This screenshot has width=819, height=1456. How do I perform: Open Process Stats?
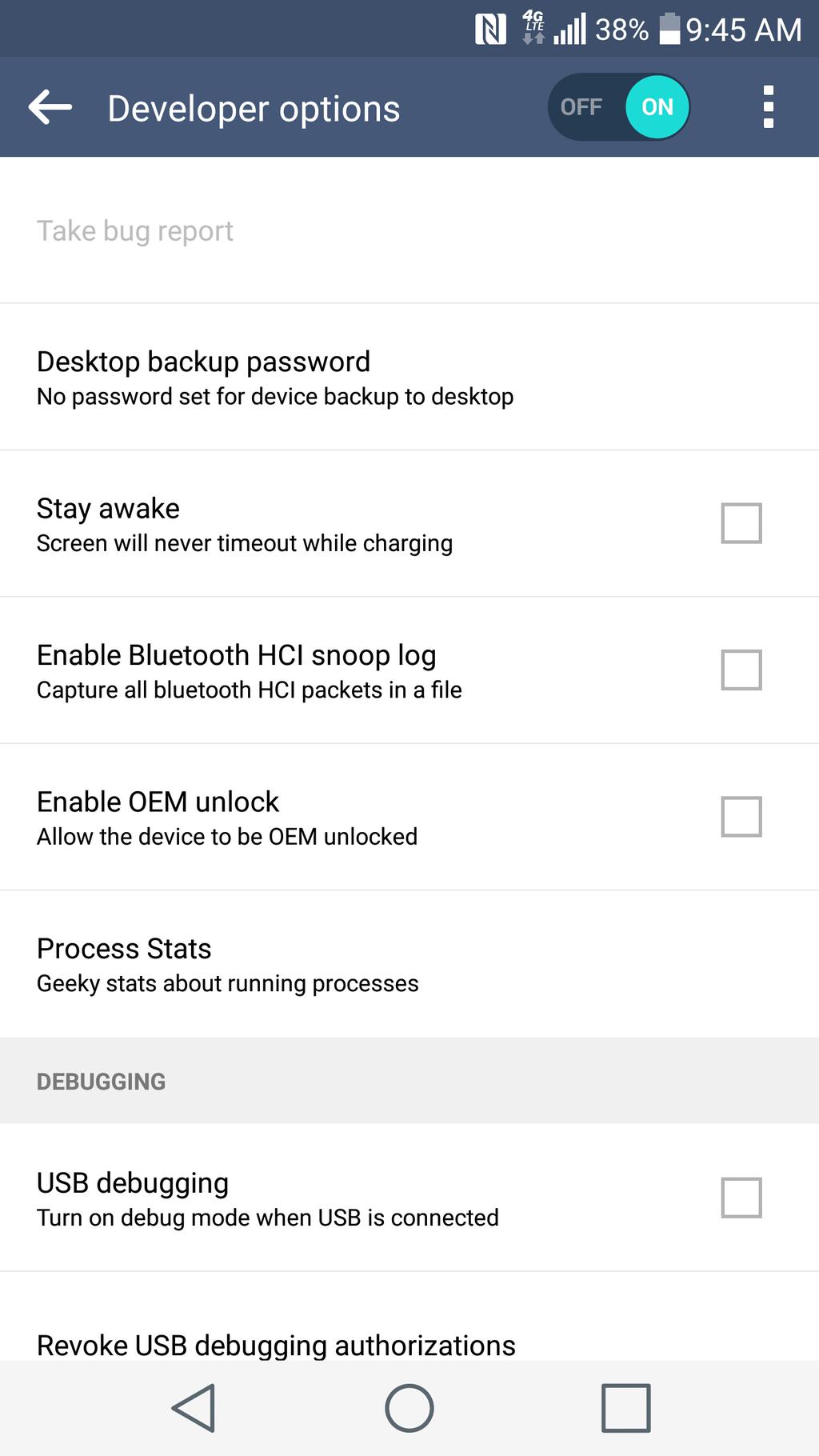pyautogui.click(x=409, y=964)
